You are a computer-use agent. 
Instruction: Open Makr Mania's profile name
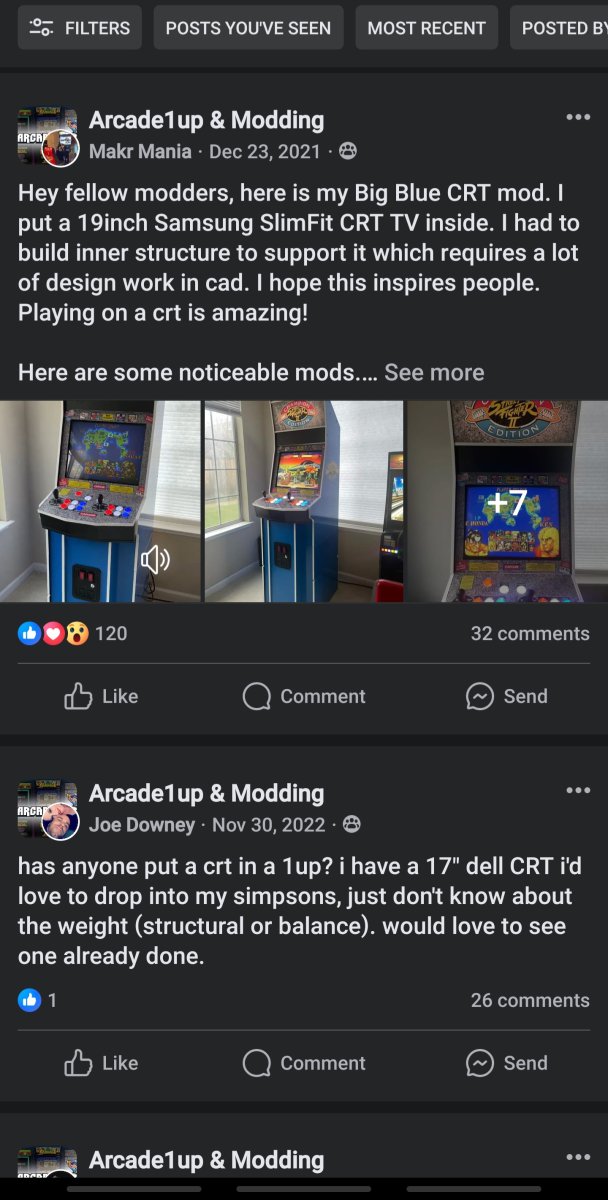[140, 152]
